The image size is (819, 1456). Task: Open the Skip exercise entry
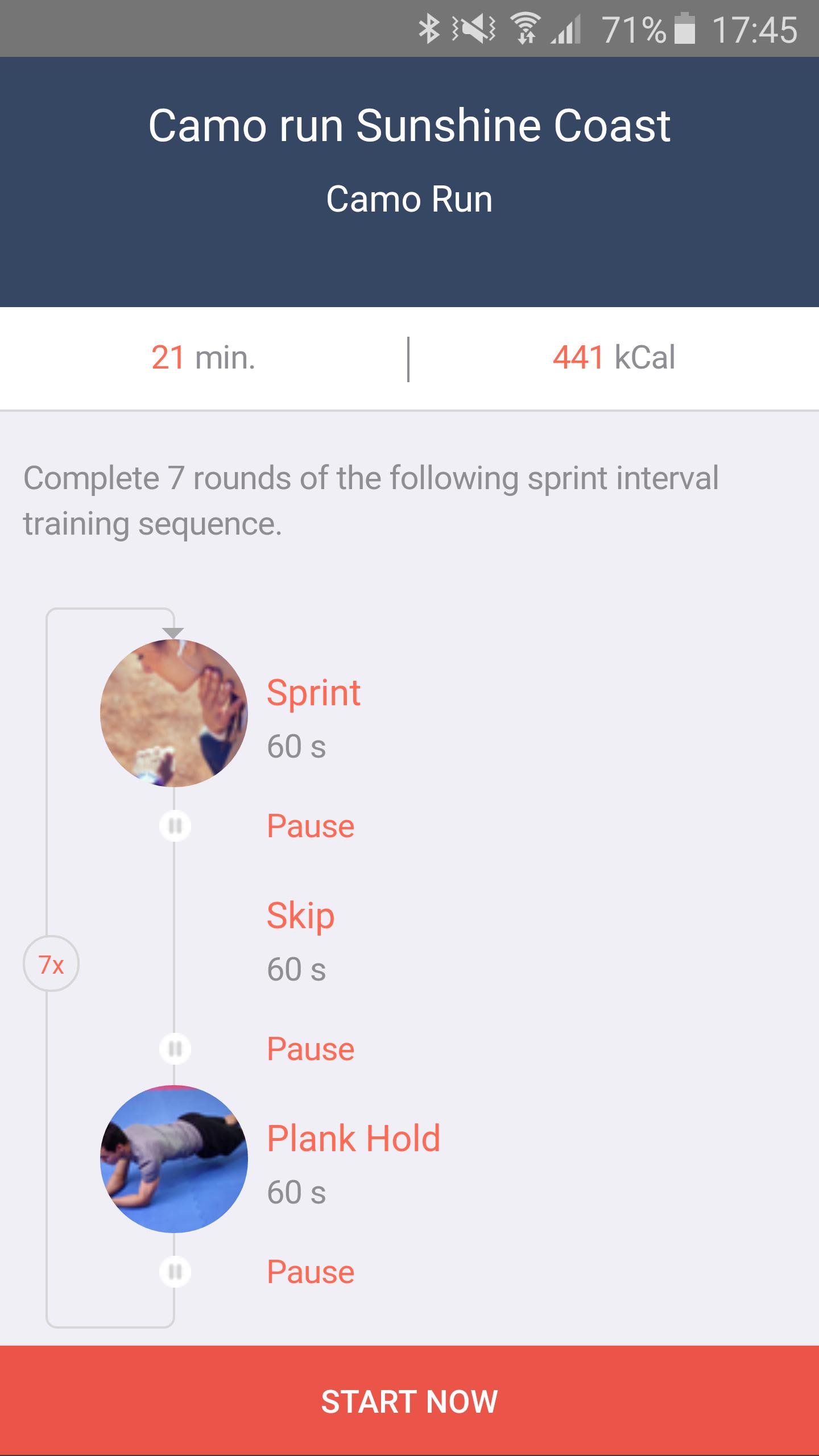point(300,916)
